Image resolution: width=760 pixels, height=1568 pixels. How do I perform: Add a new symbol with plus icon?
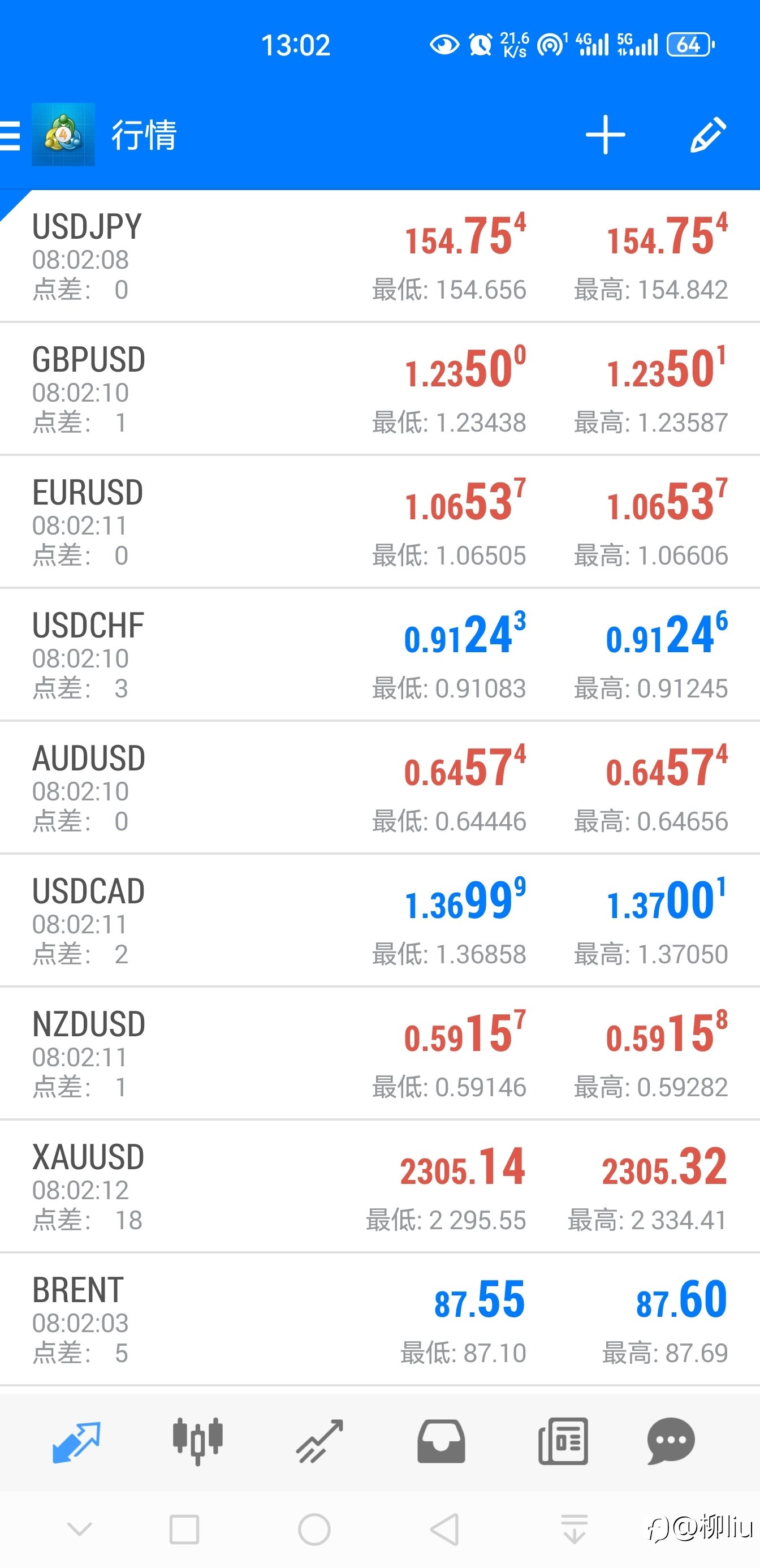(605, 135)
